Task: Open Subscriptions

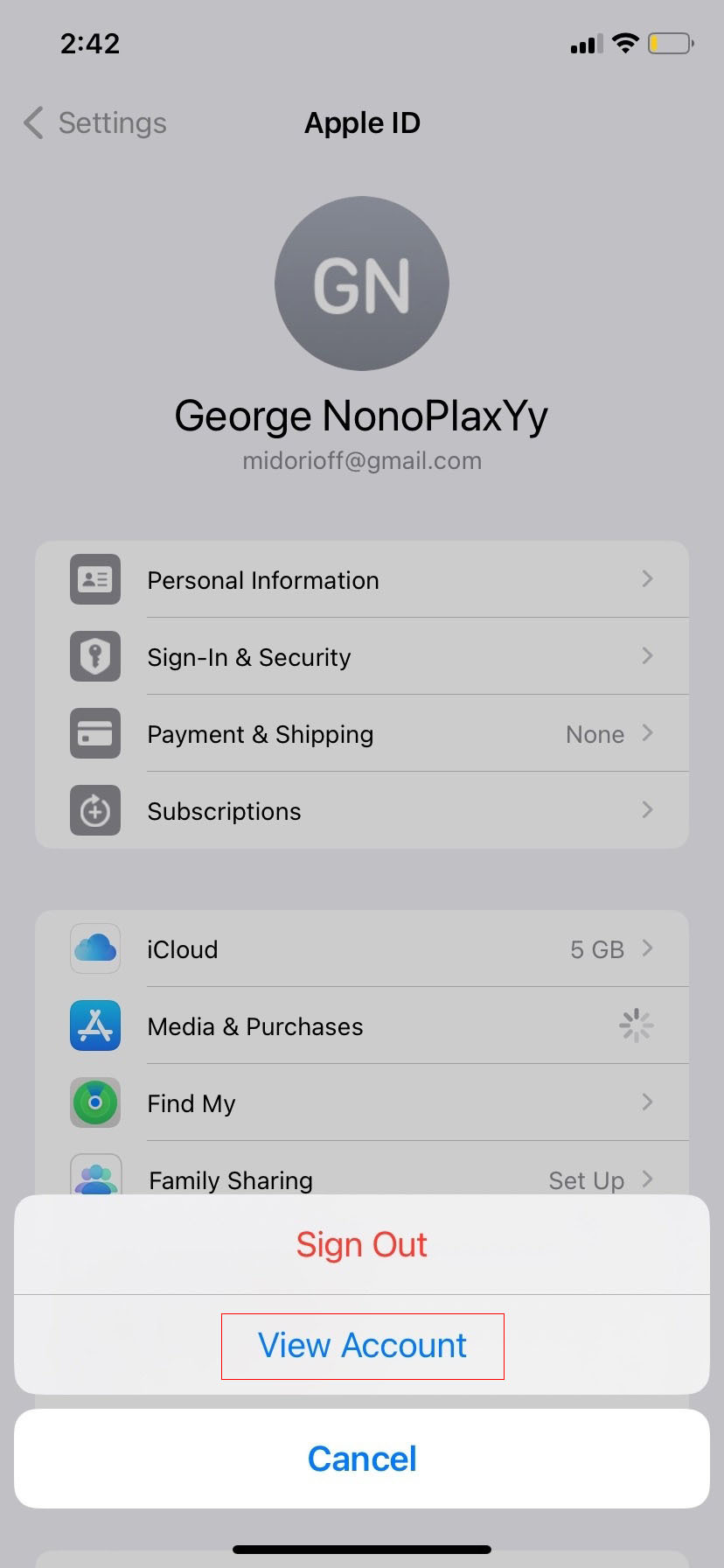Action: (x=362, y=810)
